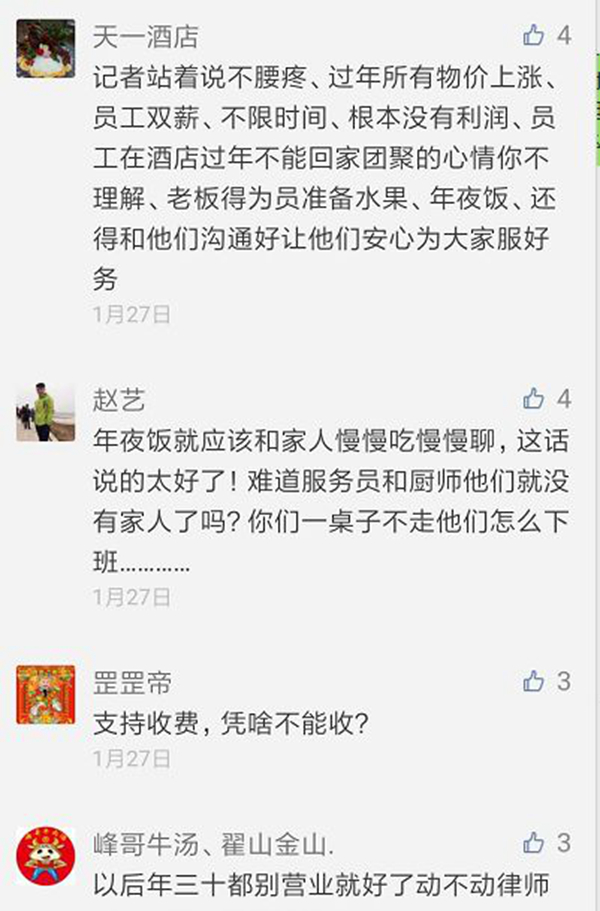Like 罡罡帝's comment 支持收费
This screenshot has width=600, height=911.
pyautogui.click(x=534, y=682)
